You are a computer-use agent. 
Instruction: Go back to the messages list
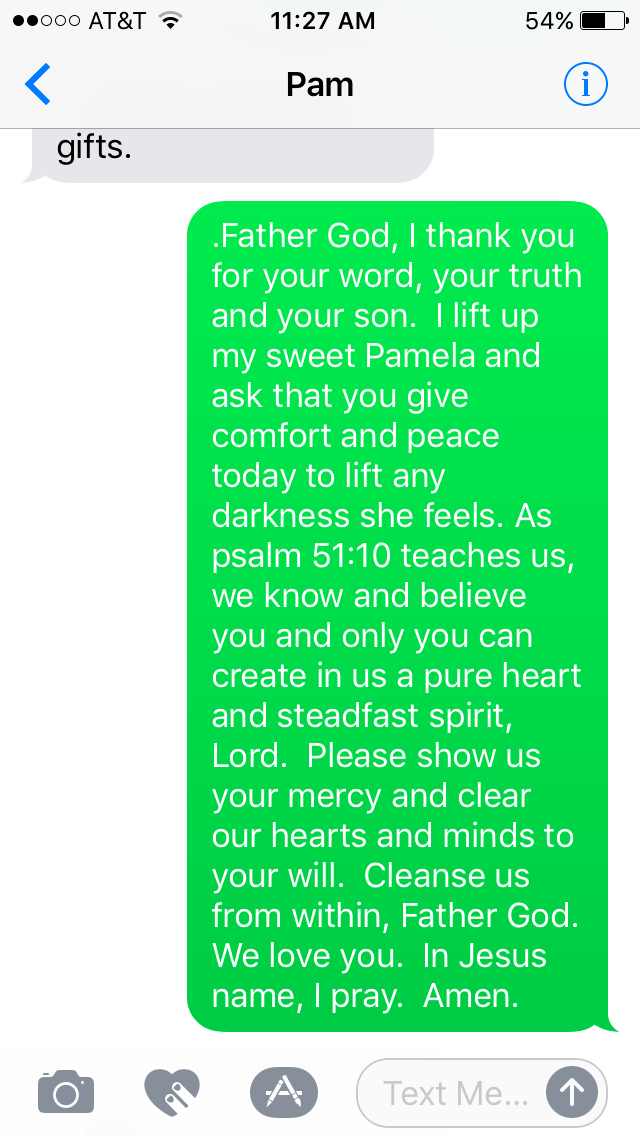[x=38, y=85]
